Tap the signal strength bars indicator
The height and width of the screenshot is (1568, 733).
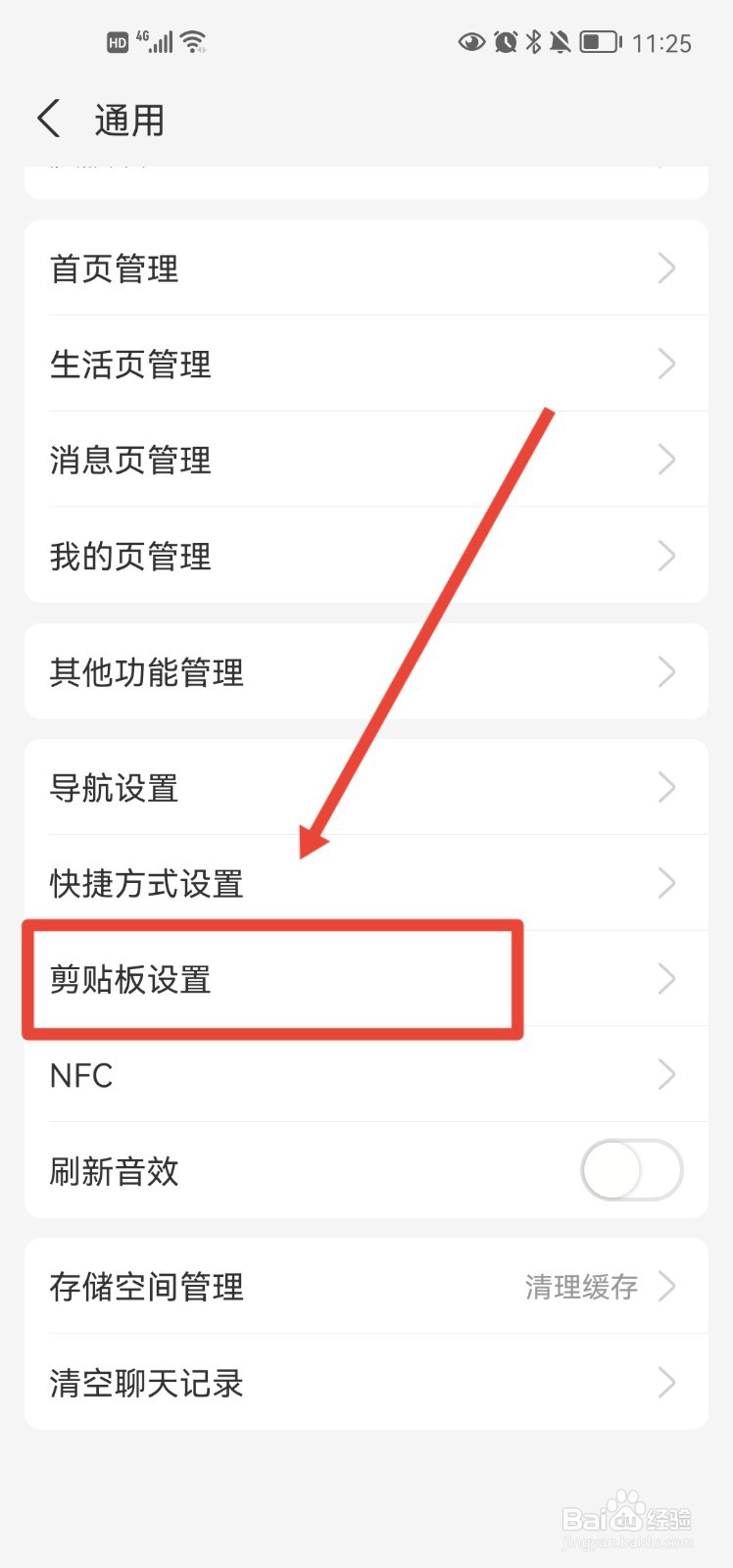pos(160,40)
